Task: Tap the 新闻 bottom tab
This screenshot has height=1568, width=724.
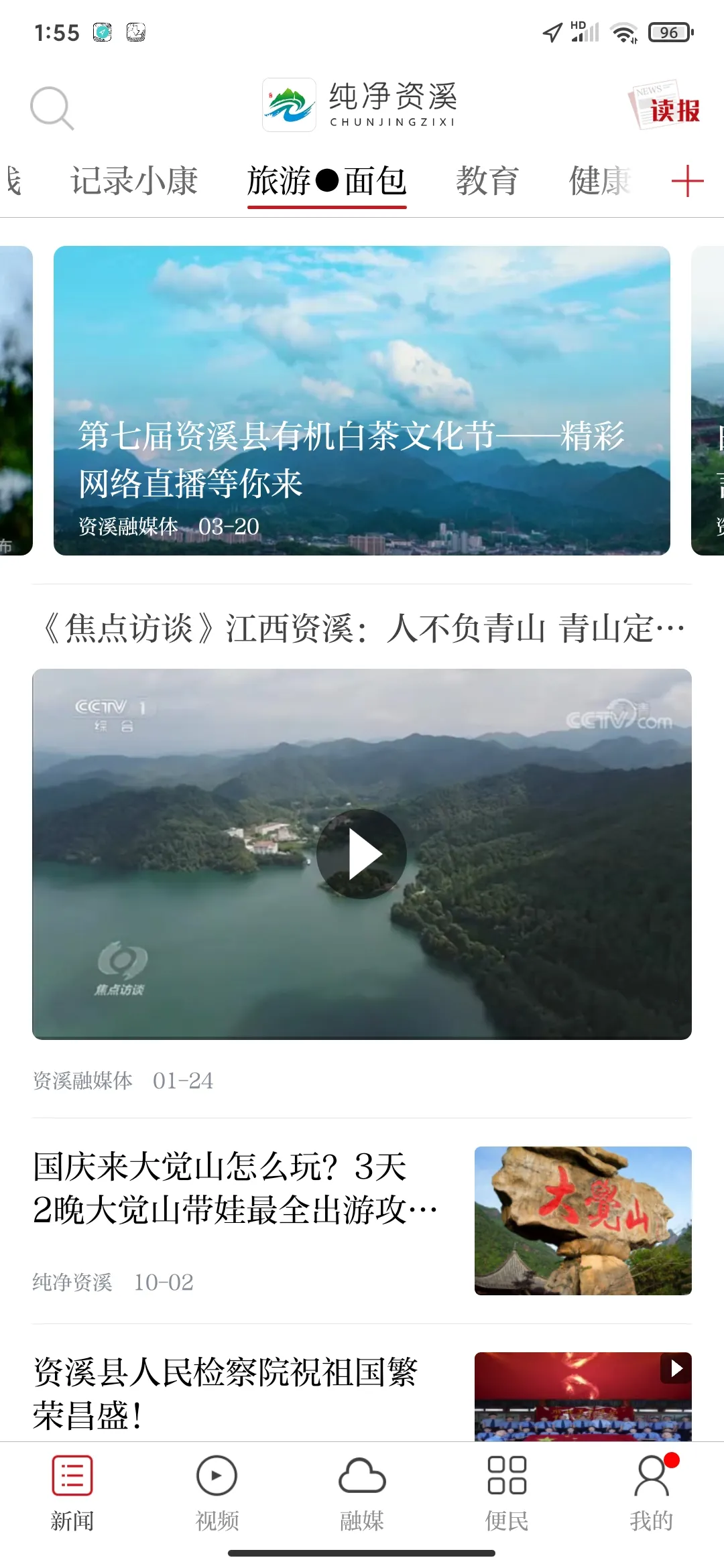Action: click(72, 1493)
